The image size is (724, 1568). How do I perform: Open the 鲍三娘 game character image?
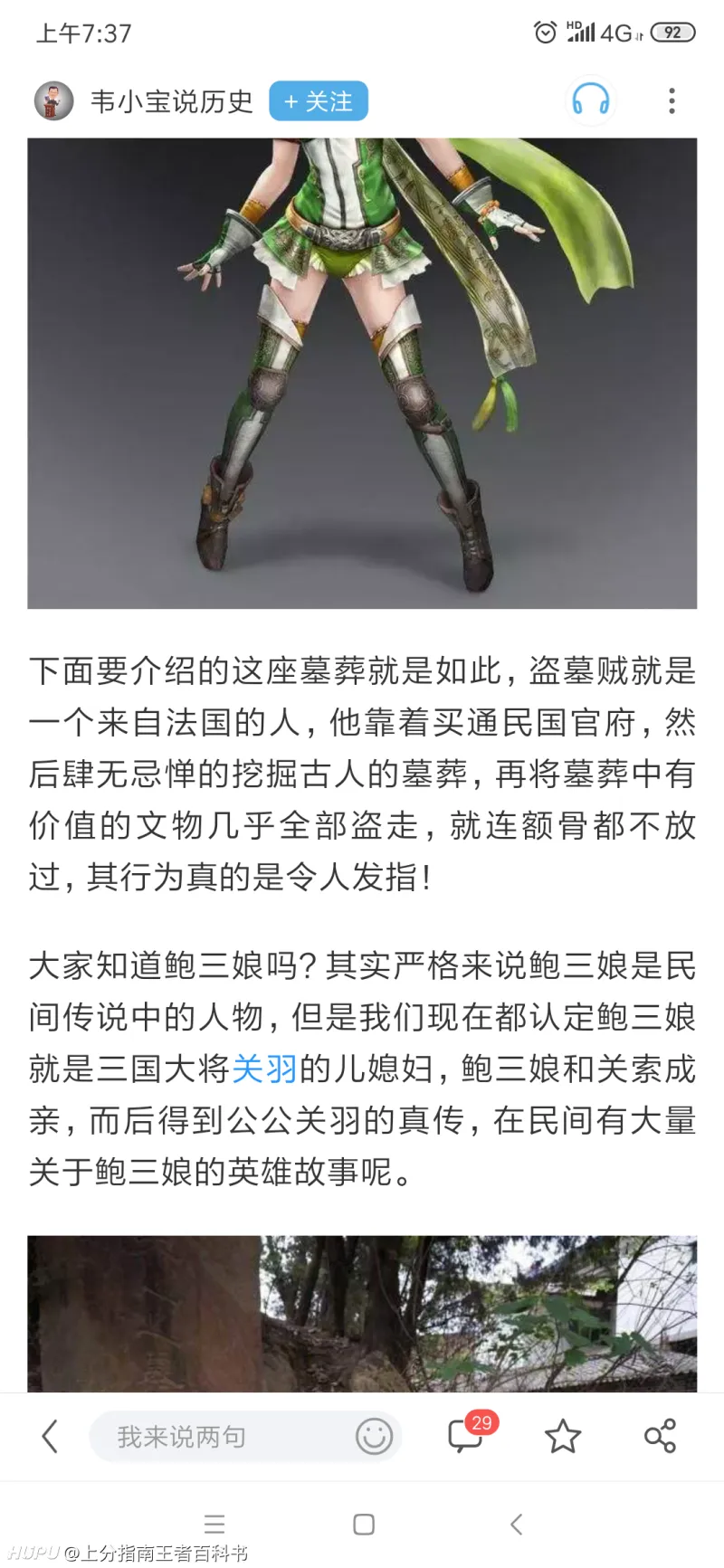click(x=362, y=371)
